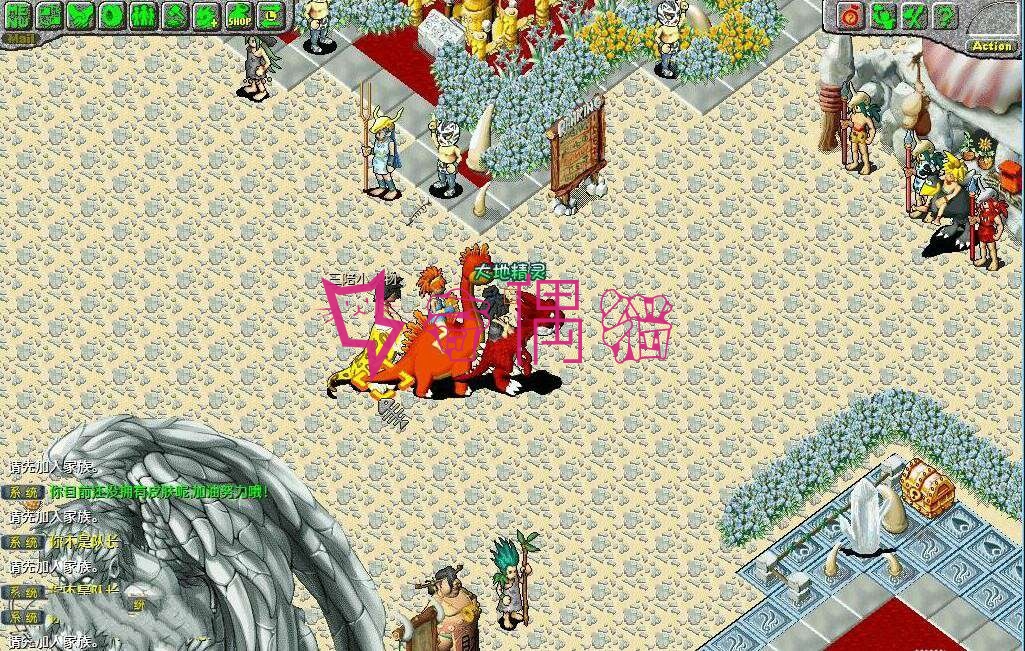
Task: Open the green hand gesture icon
Action: pos(882,15)
